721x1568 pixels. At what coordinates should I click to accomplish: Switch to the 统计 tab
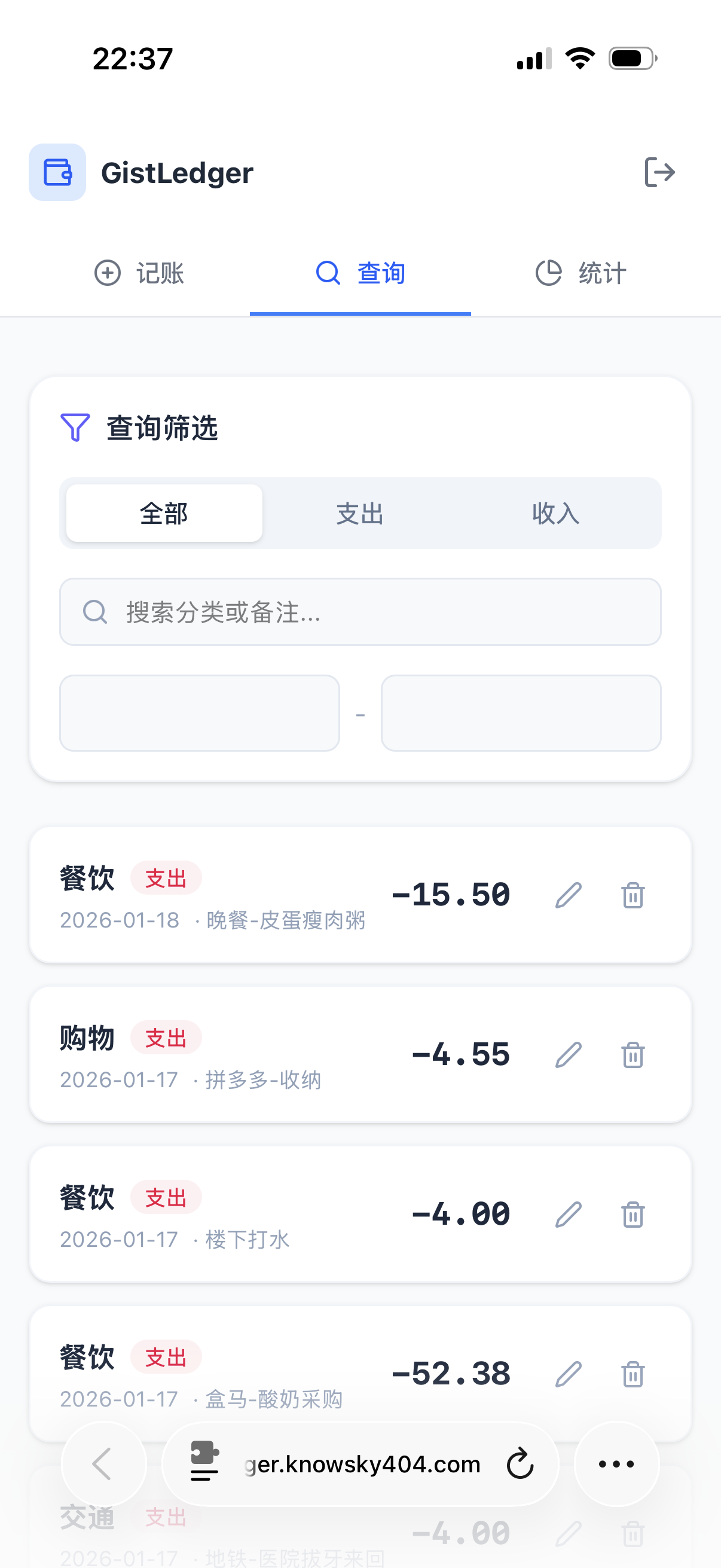[581, 273]
